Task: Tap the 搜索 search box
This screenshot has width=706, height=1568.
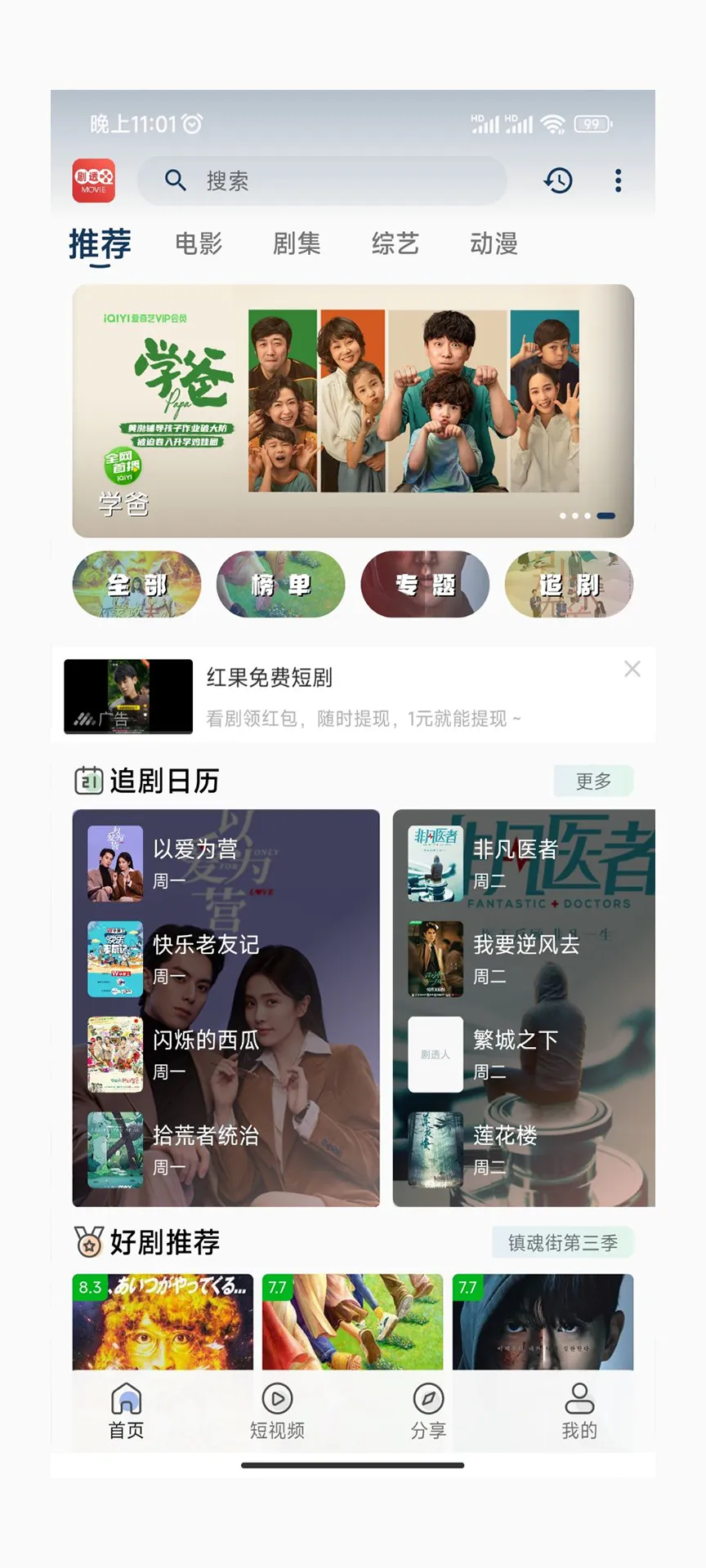Action: click(x=322, y=180)
